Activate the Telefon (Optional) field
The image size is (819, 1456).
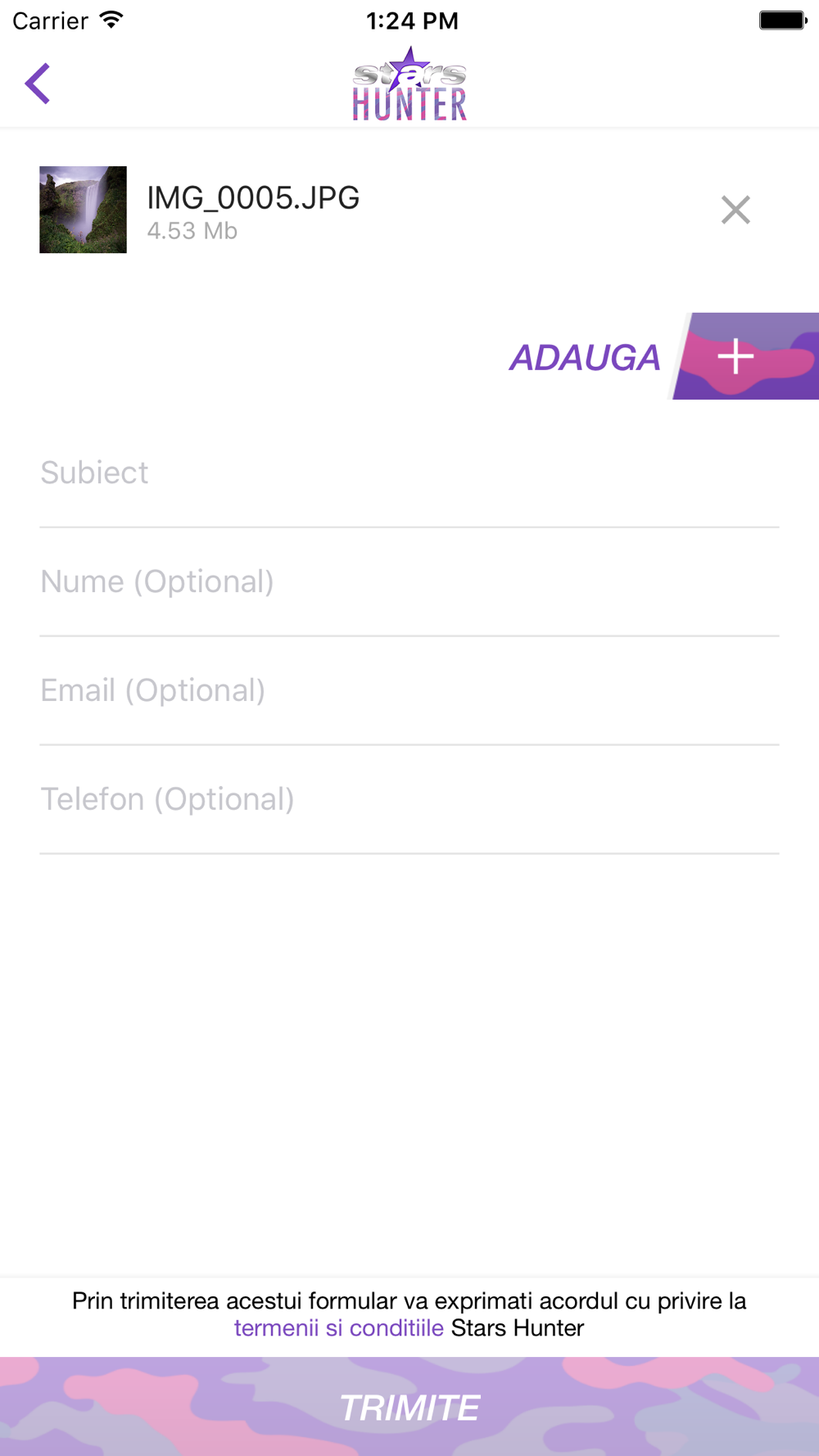click(409, 800)
